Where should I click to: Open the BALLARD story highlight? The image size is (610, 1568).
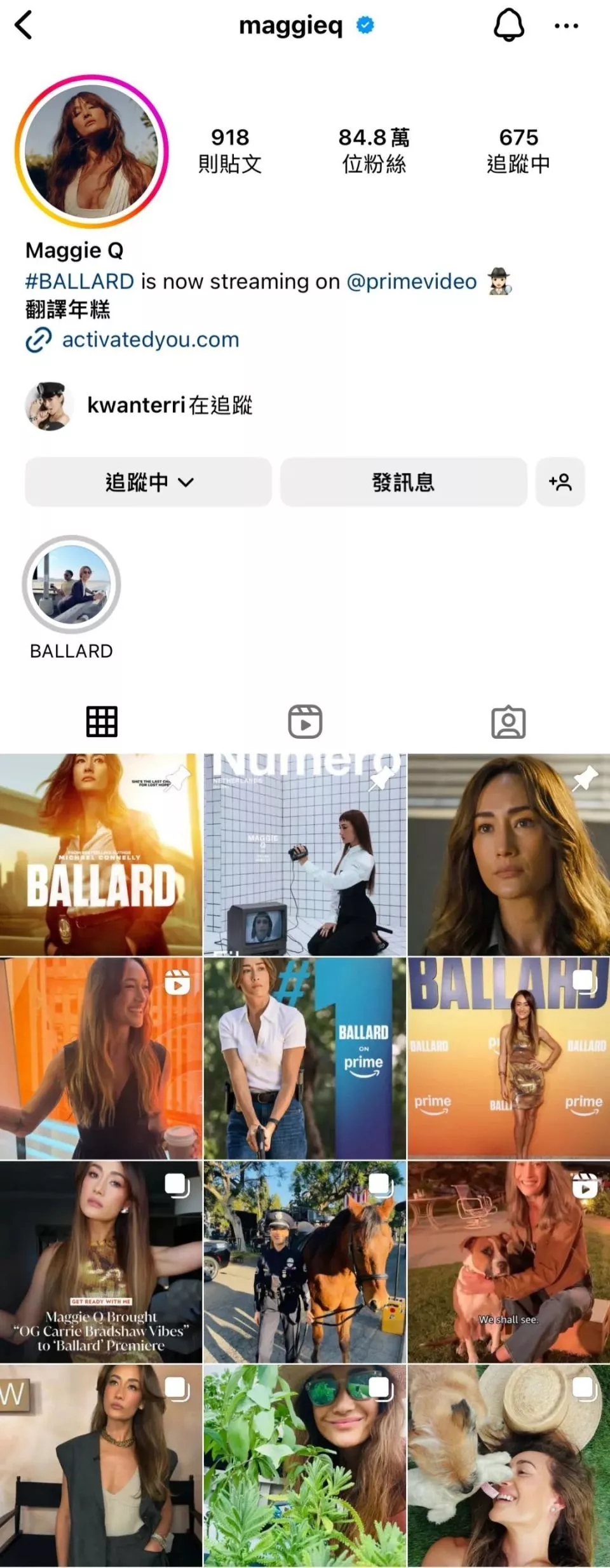(71, 585)
